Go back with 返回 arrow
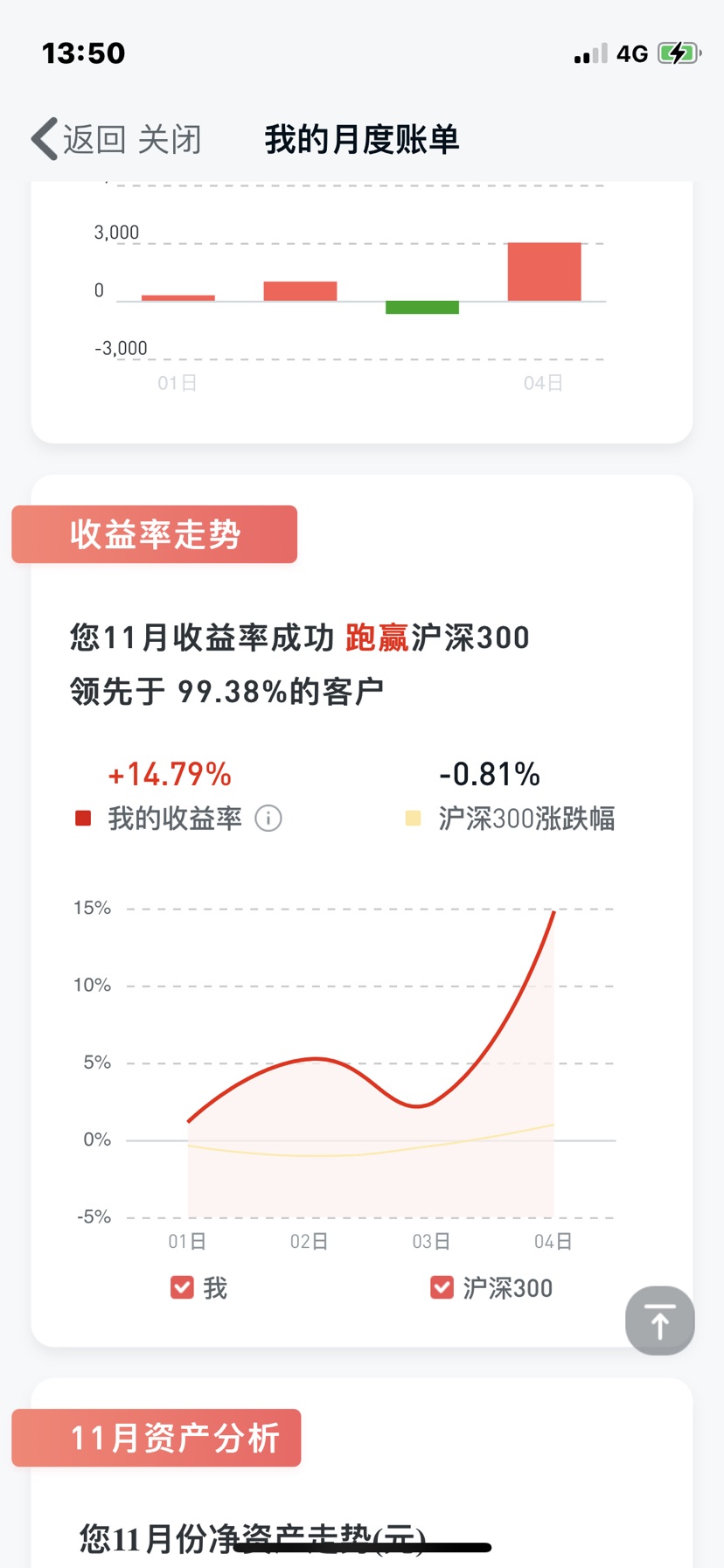 point(78,139)
